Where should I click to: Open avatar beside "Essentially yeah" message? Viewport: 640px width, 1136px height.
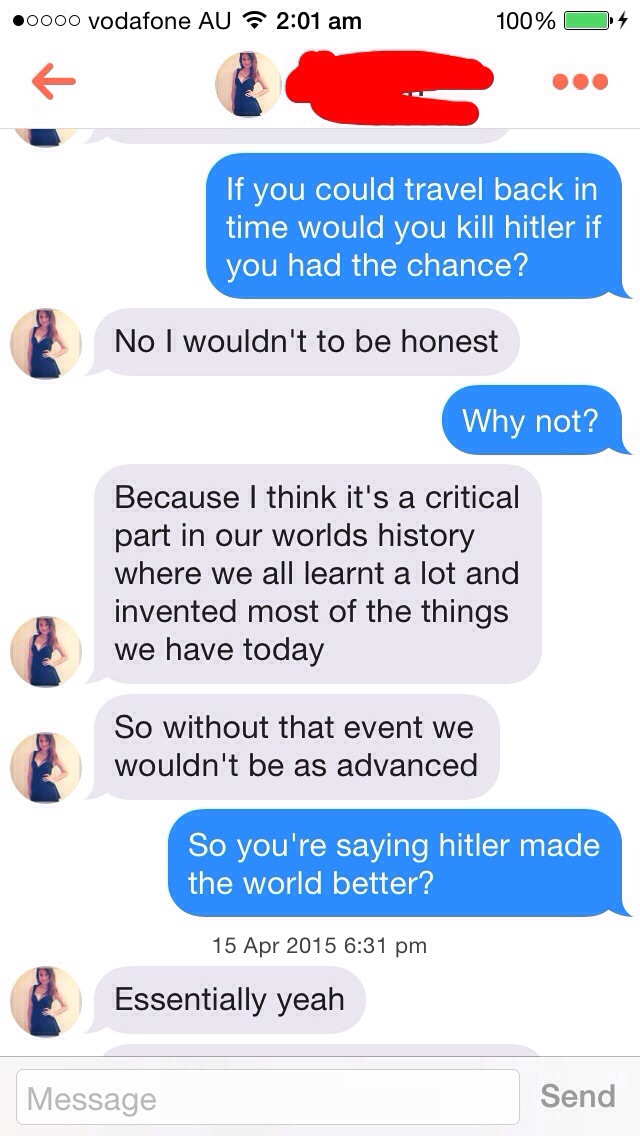(45, 1001)
